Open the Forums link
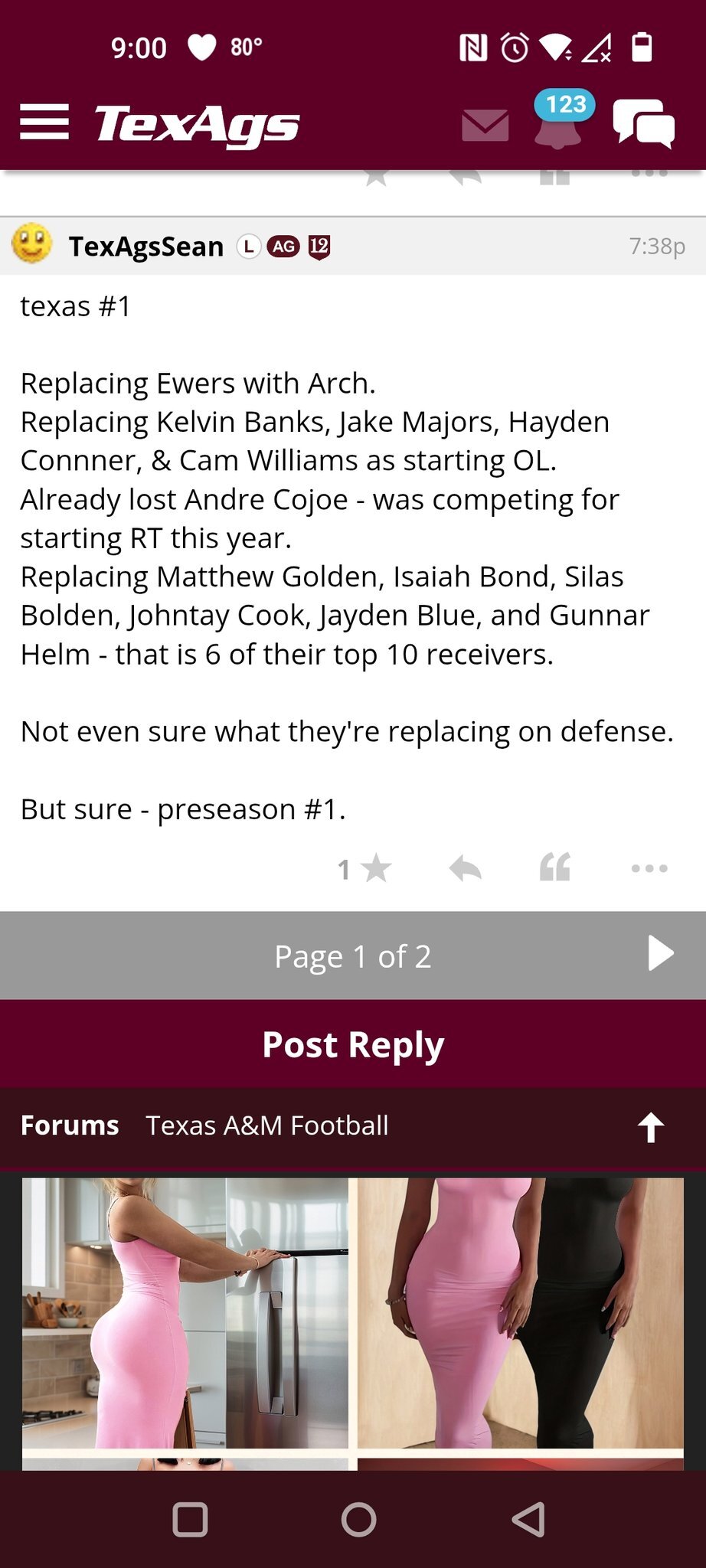The image size is (706, 1568). 70,1125
